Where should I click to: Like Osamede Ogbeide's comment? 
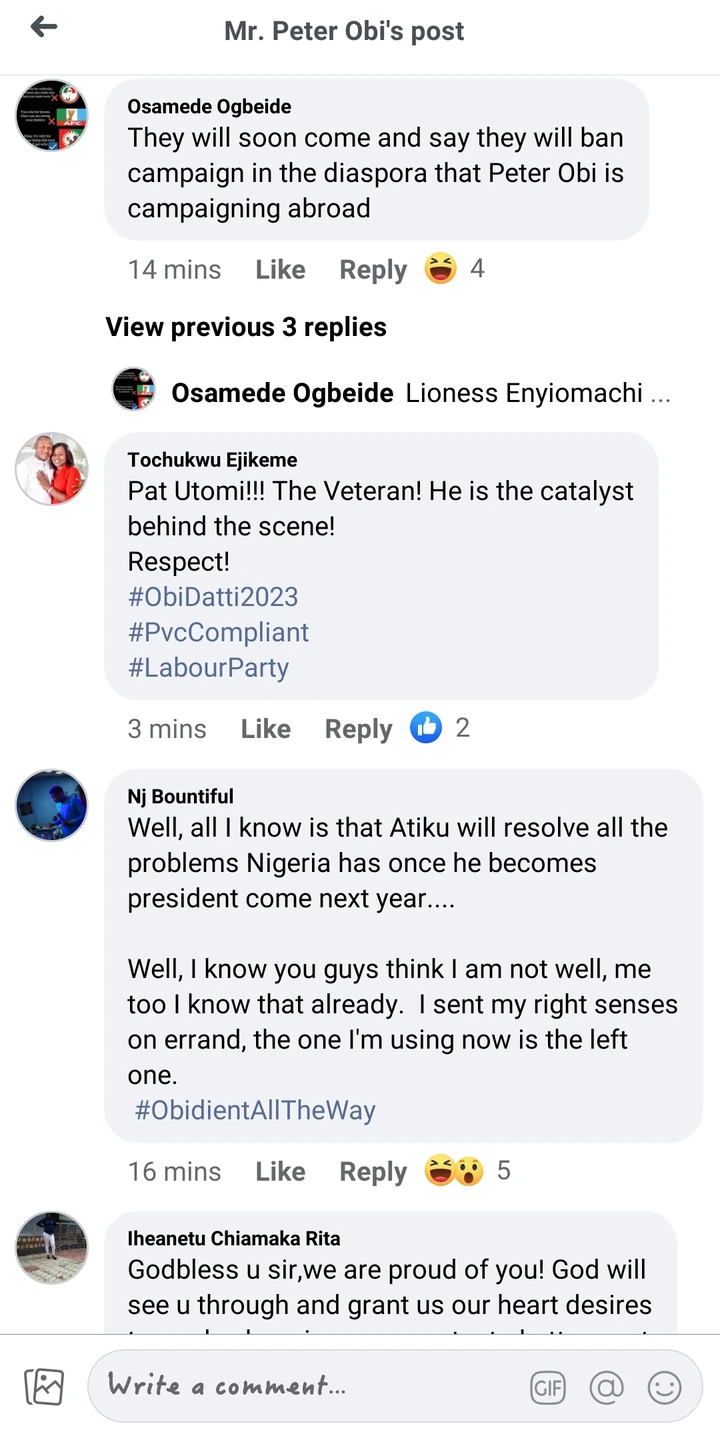[280, 270]
